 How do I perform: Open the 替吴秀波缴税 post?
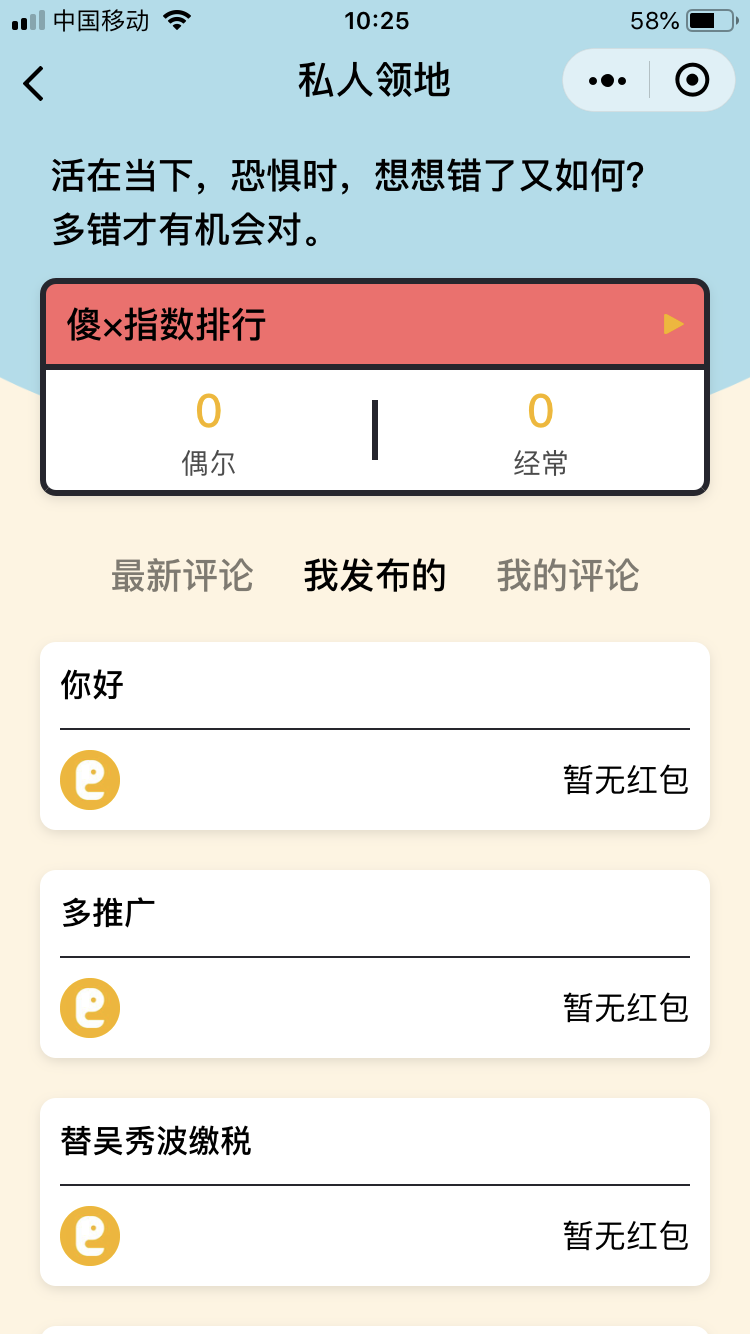[x=375, y=1192]
